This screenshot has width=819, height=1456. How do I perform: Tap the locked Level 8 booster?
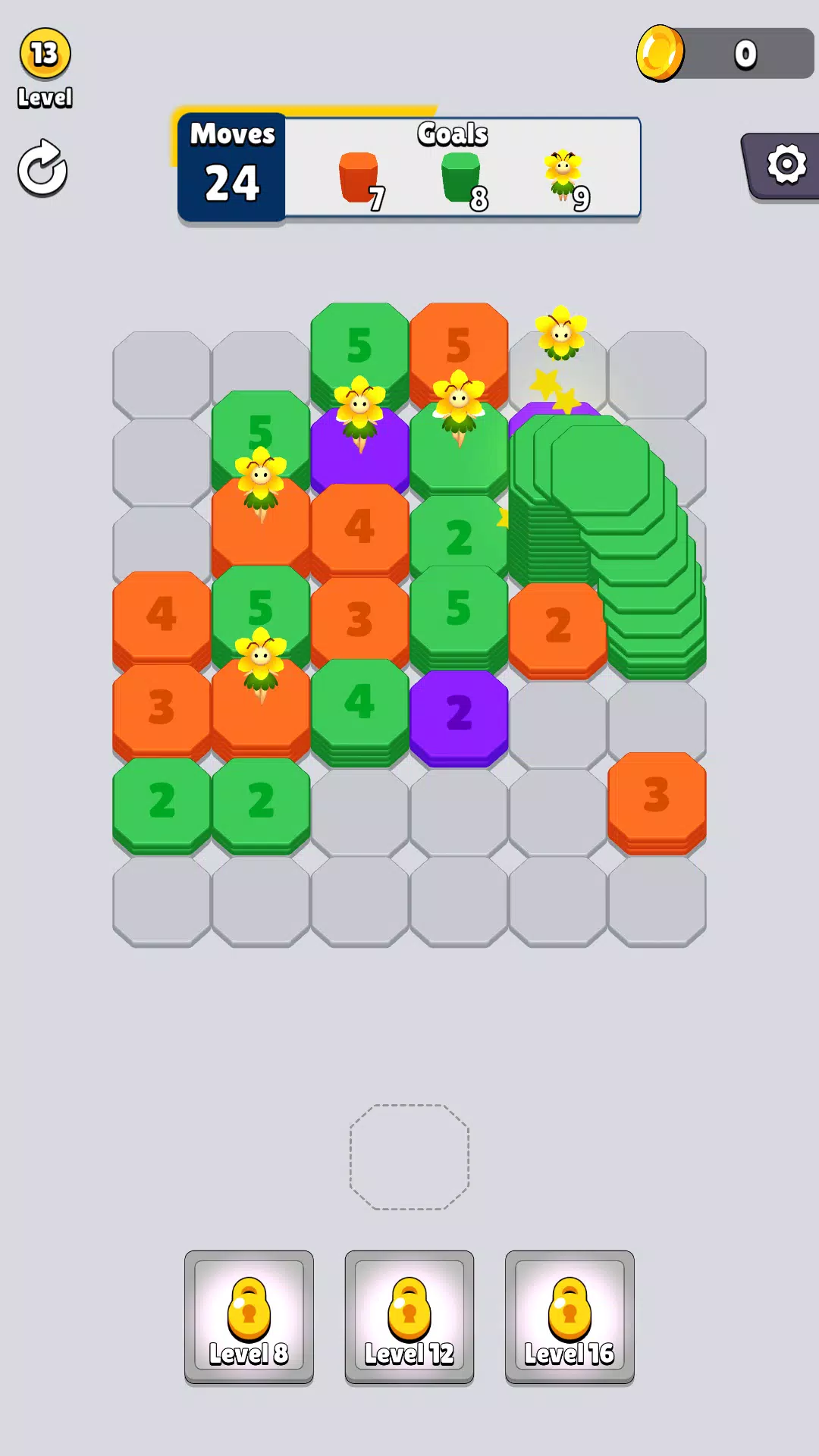(x=249, y=1316)
